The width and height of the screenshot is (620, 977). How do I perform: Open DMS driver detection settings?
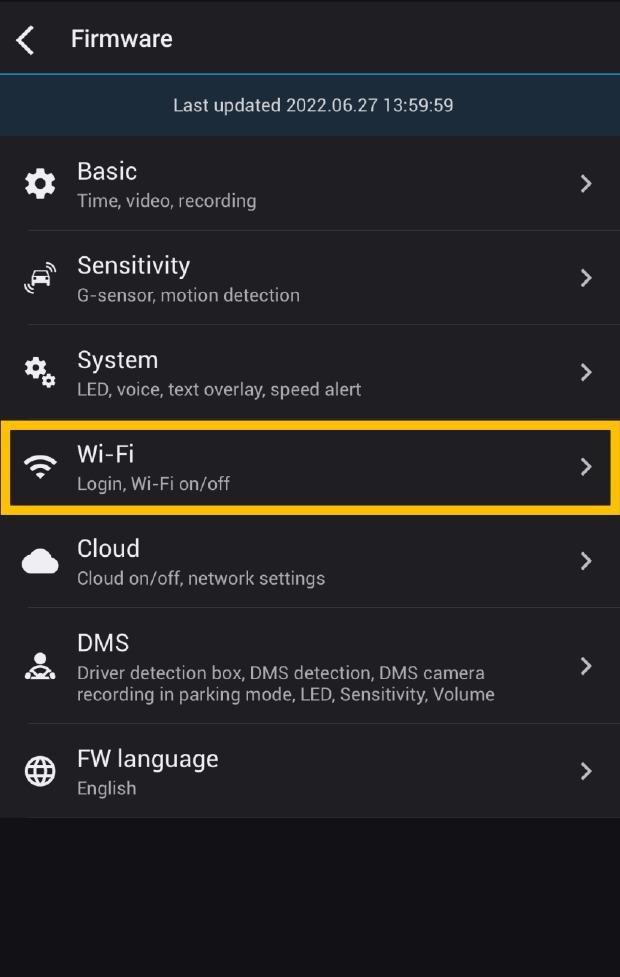click(x=310, y=666)
